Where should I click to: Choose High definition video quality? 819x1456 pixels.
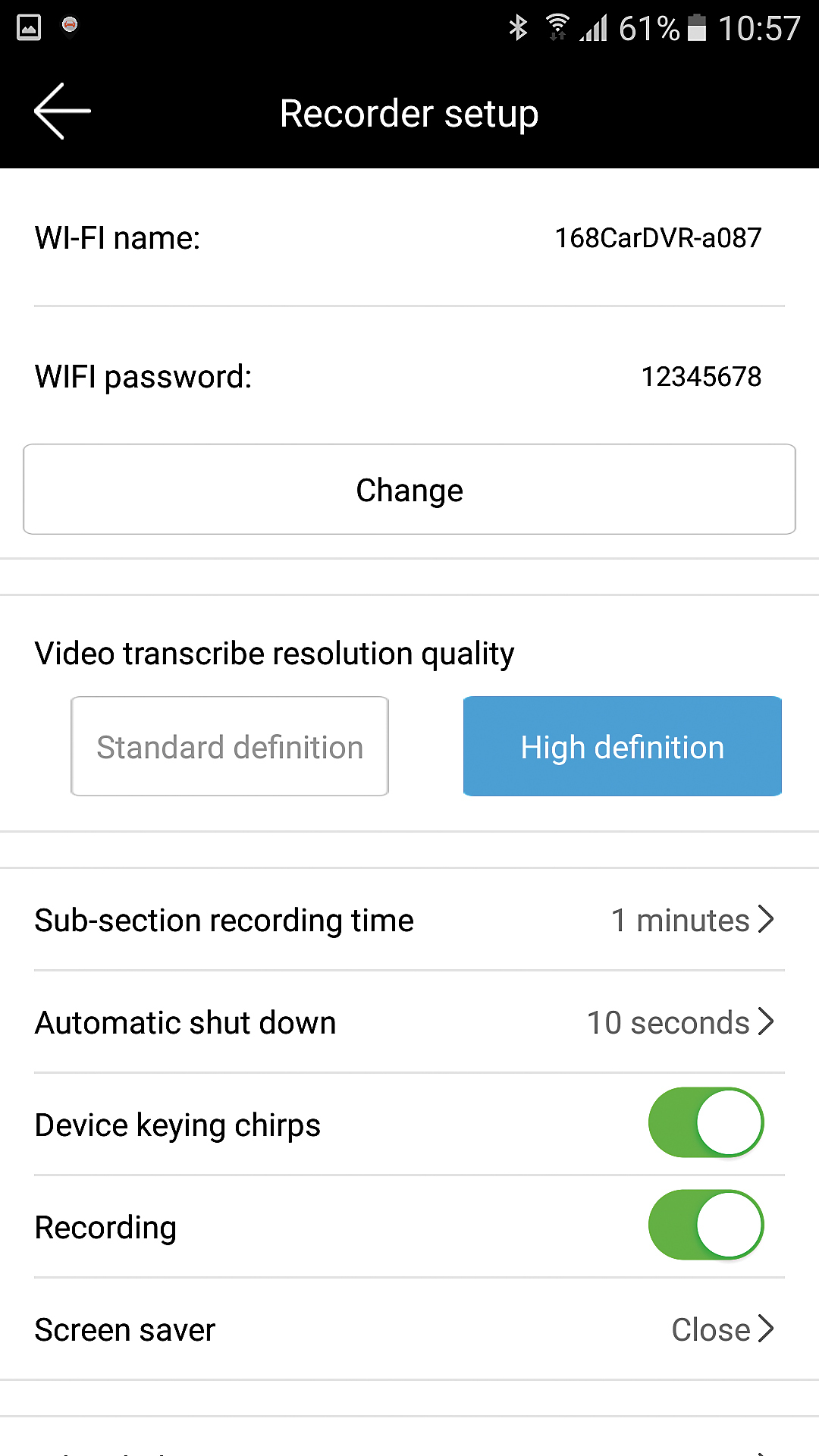click(622, 747)
